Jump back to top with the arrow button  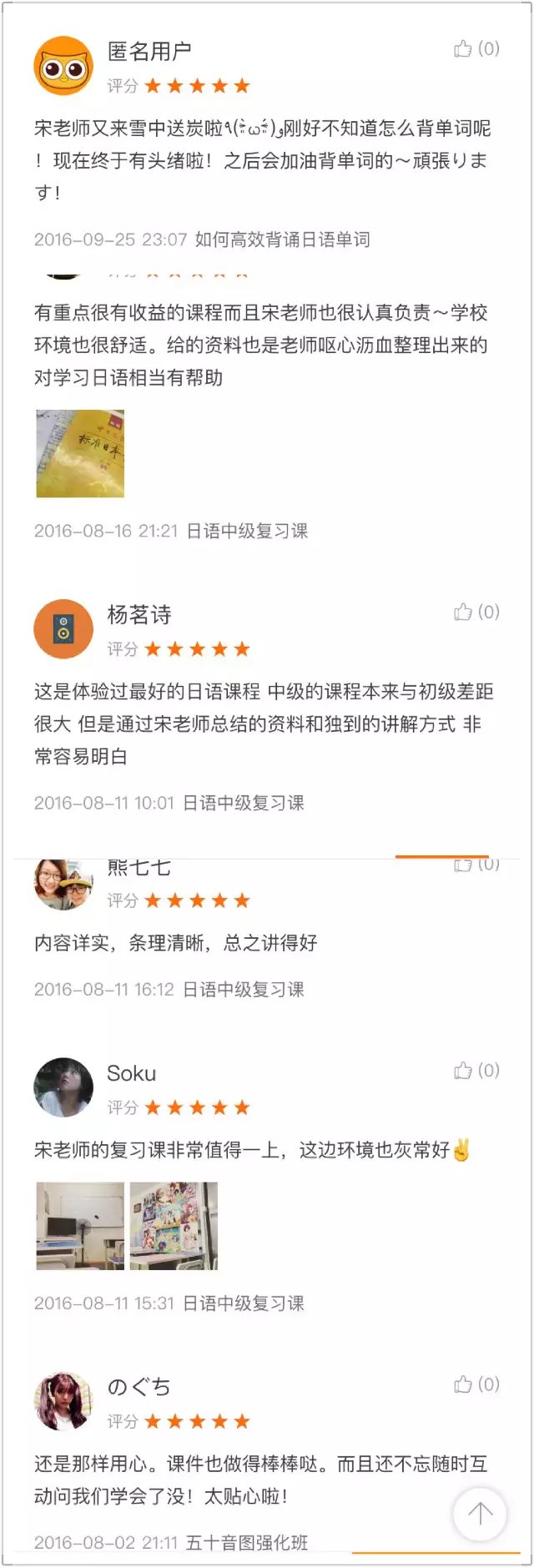point(480,1514)
